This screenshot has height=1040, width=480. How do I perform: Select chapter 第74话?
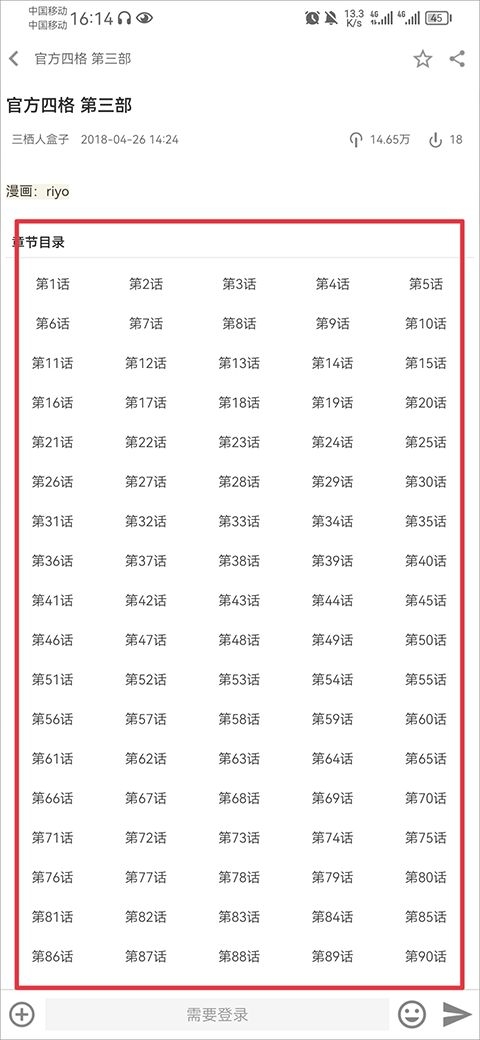pos(333,838)
